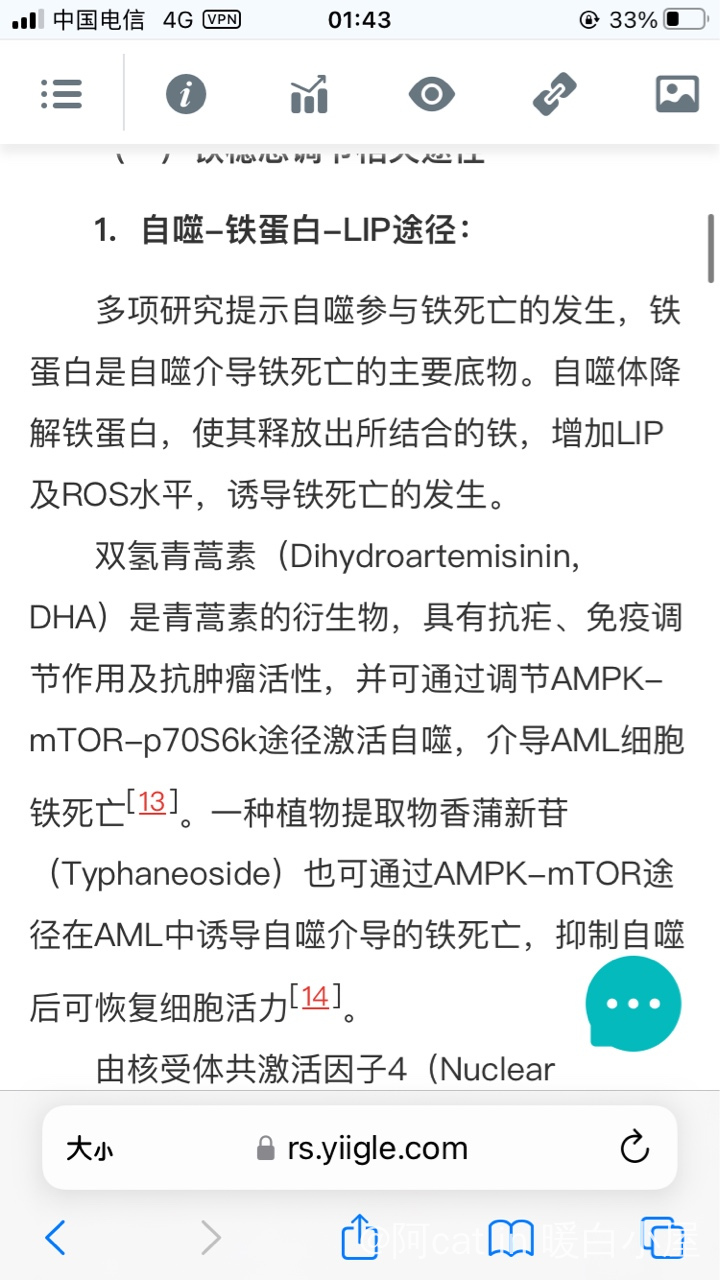Open the teal chat bubble button
The height and width of the screenshot is (1280, 720).
pos(633,1004)
